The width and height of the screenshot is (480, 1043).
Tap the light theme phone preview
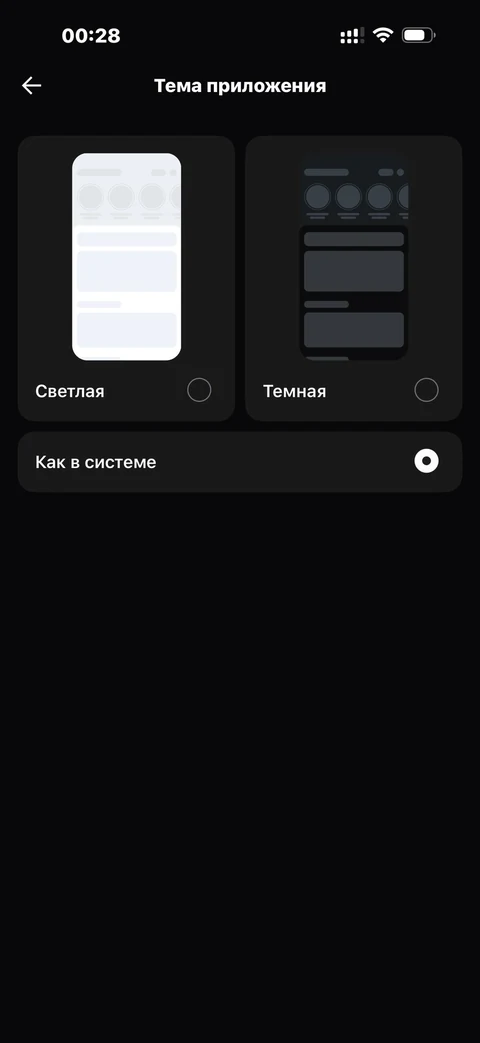click(126, 257)
